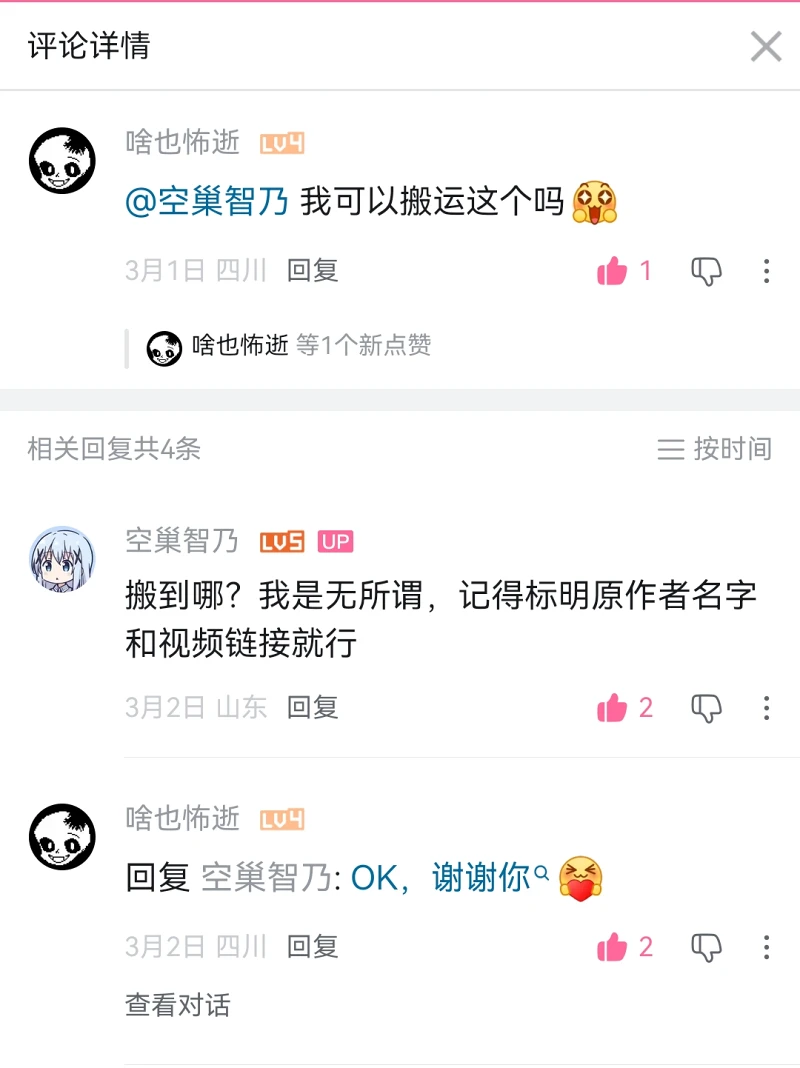The width and height of the screenshot is (800, 1068).
Task: Reply to 空巢智乃's comment from 山东
Action: [x=312, y=707]
